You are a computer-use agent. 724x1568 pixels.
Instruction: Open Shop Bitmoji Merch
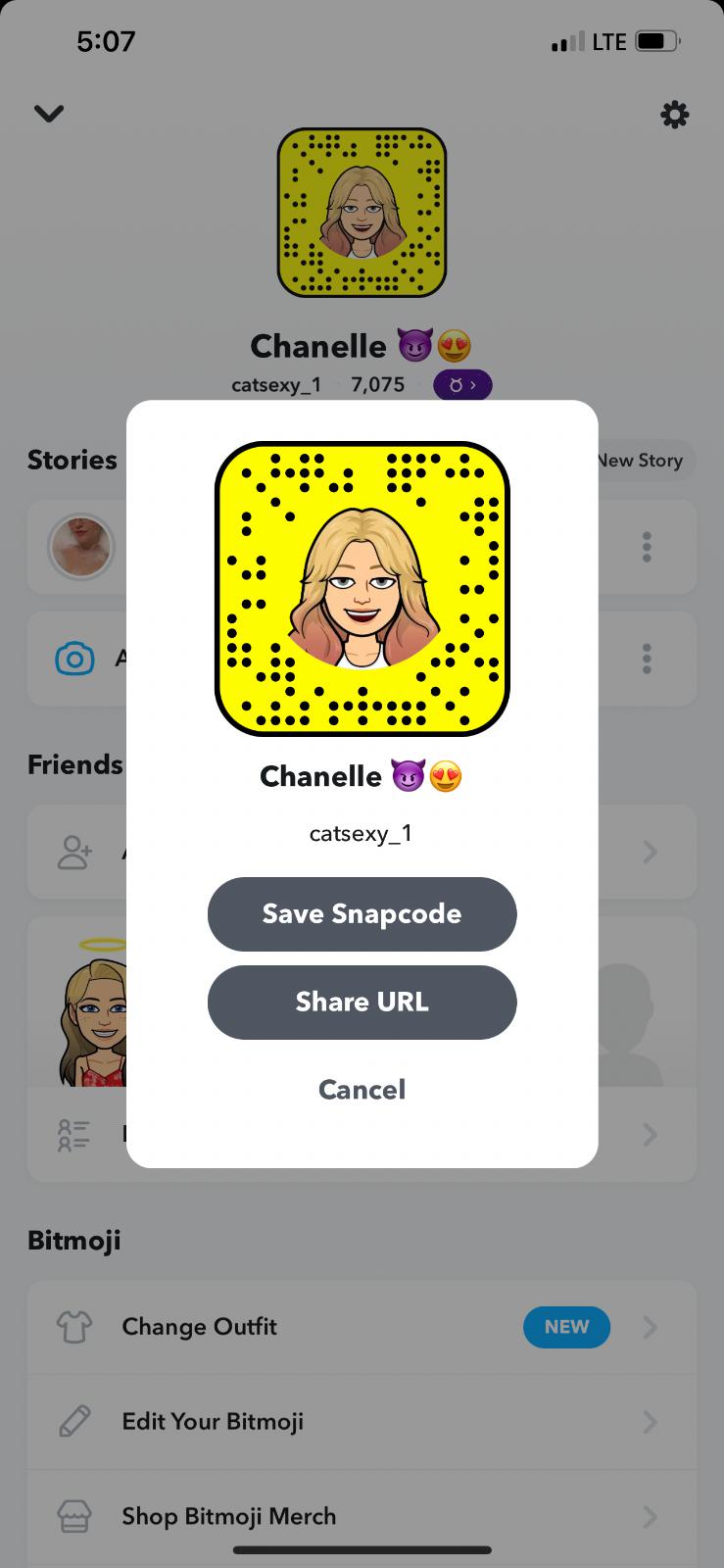[x=228, y=1515]
